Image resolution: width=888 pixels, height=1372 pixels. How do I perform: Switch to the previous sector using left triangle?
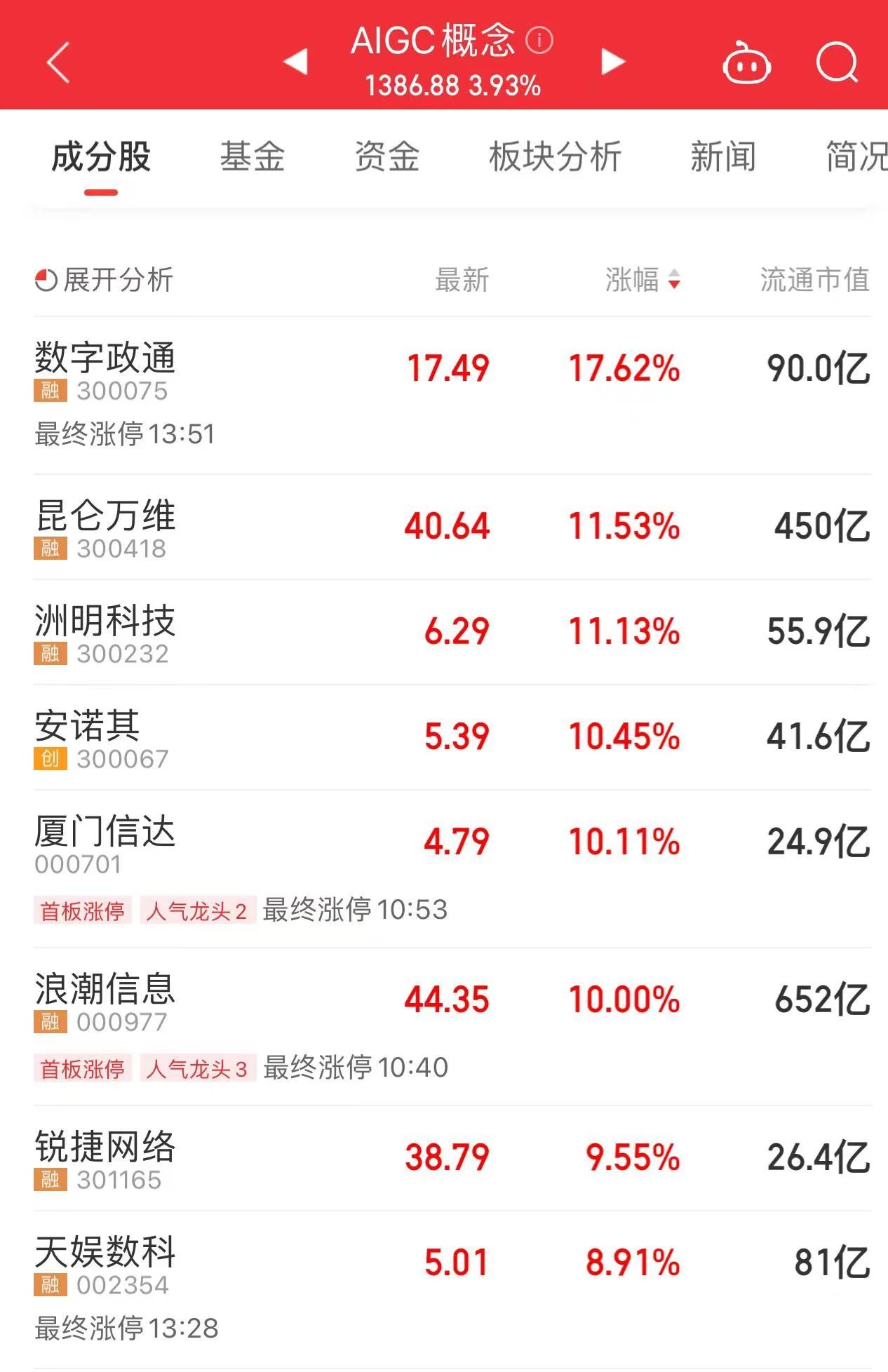click(x=295, y=62)
